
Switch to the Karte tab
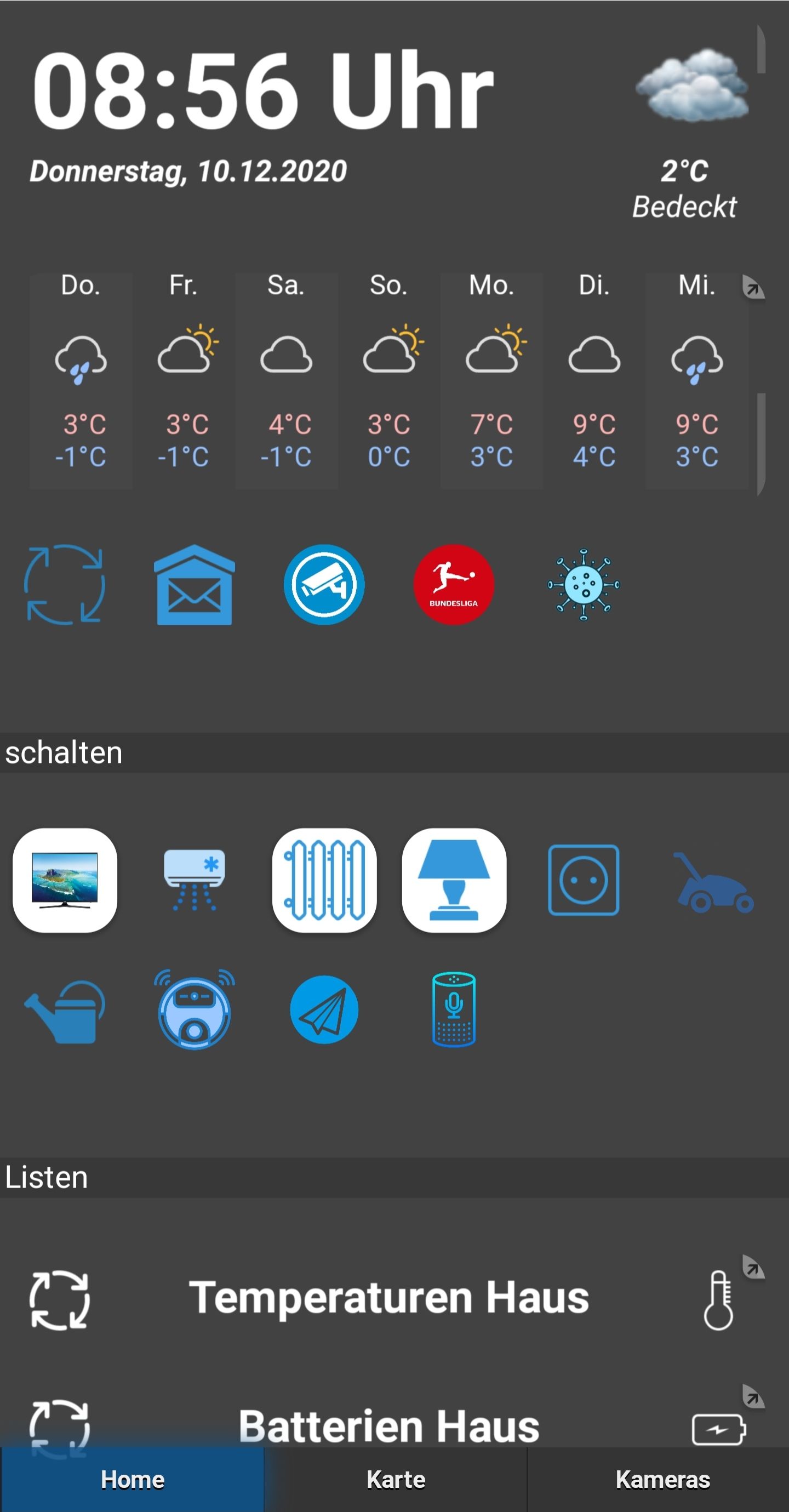(396, 1480)
